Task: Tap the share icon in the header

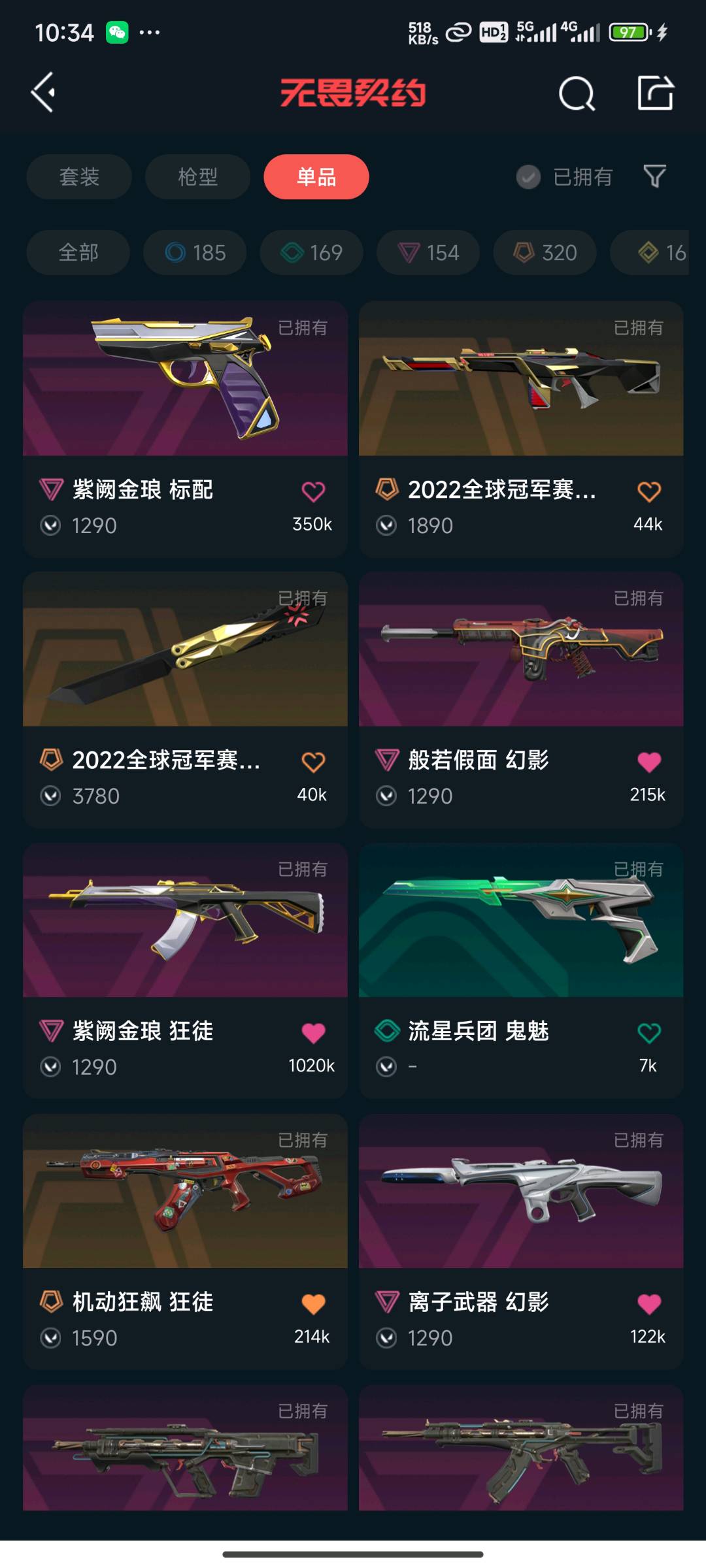Action: 655,93
